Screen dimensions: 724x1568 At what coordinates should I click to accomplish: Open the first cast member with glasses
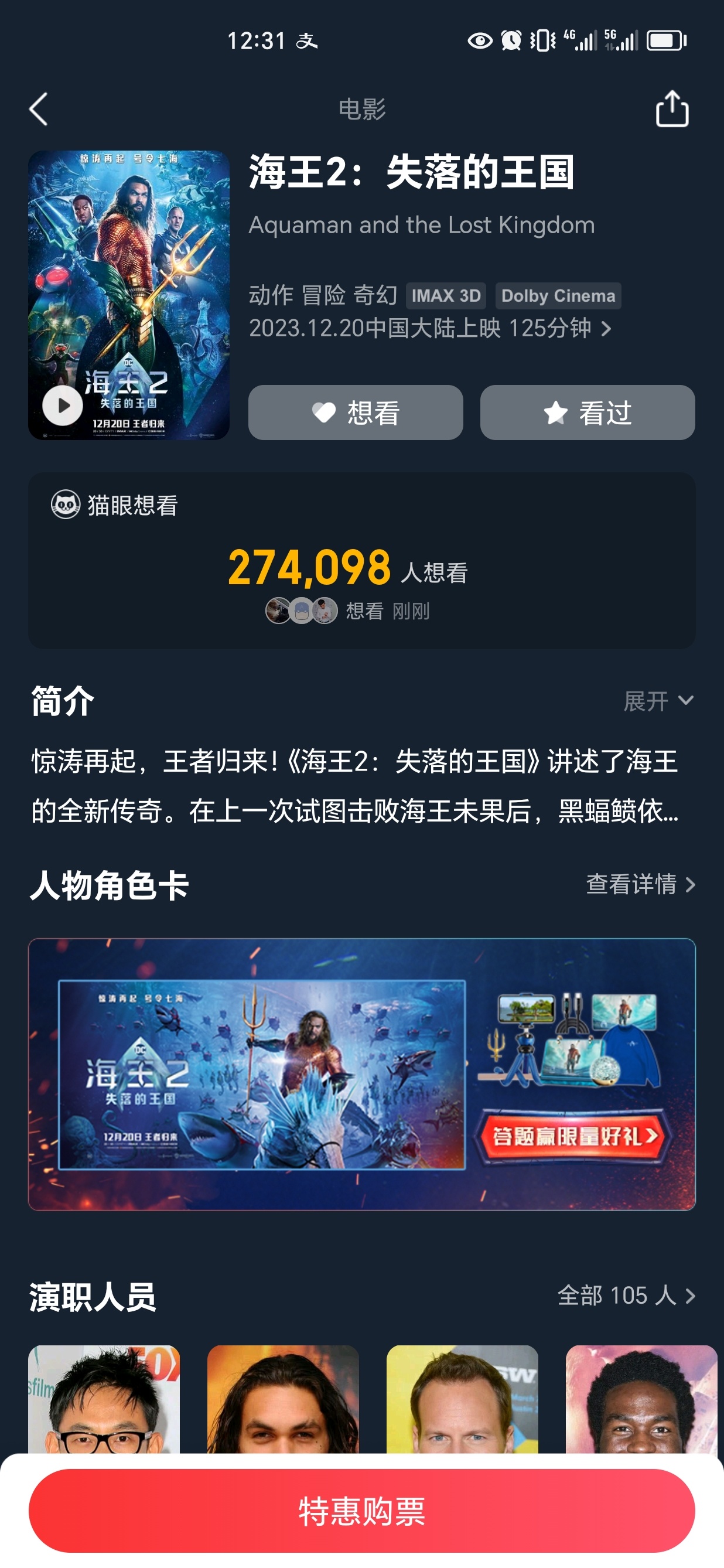(x=104, y=1400)
